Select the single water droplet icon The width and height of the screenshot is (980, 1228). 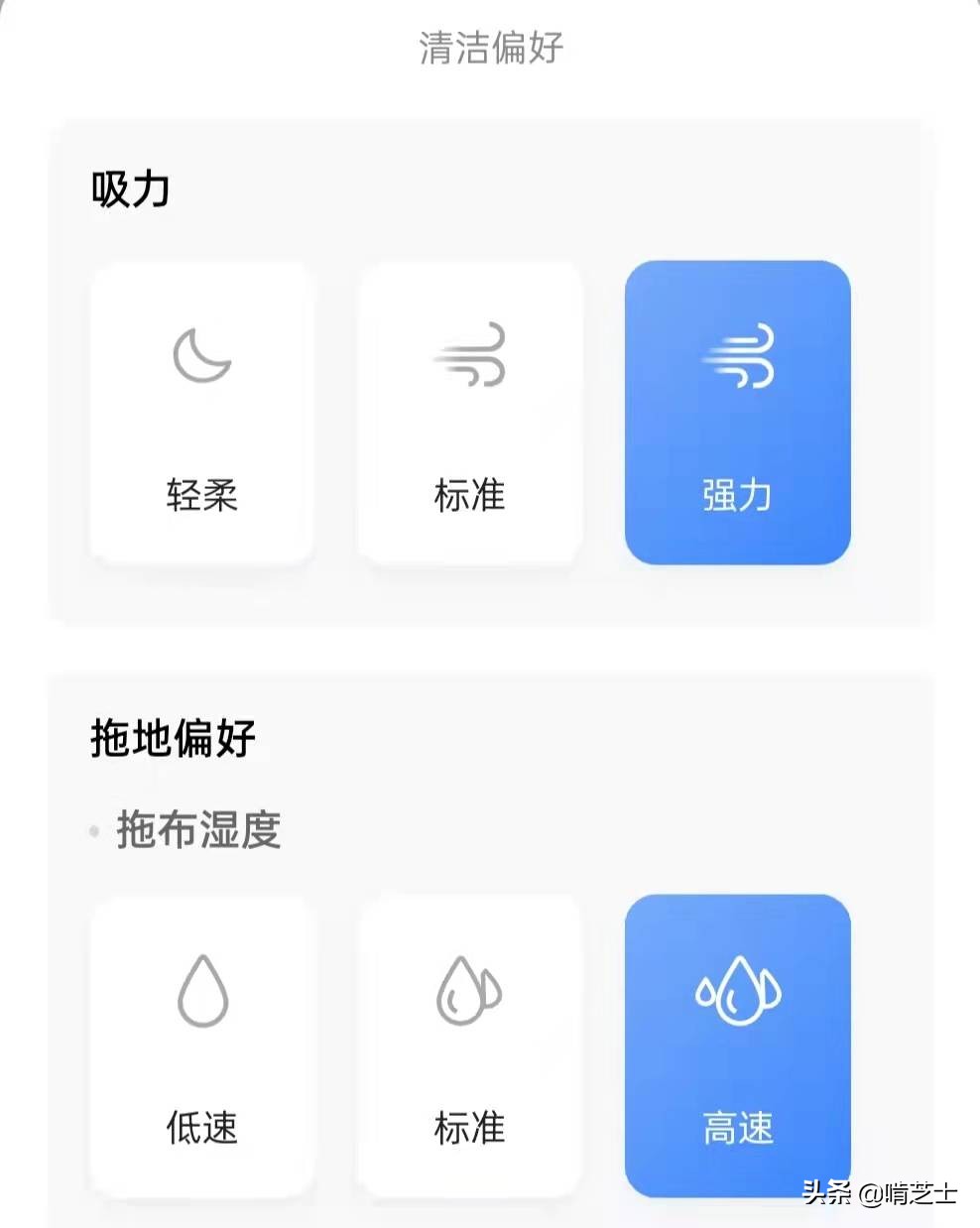click(x=200, y=992)
